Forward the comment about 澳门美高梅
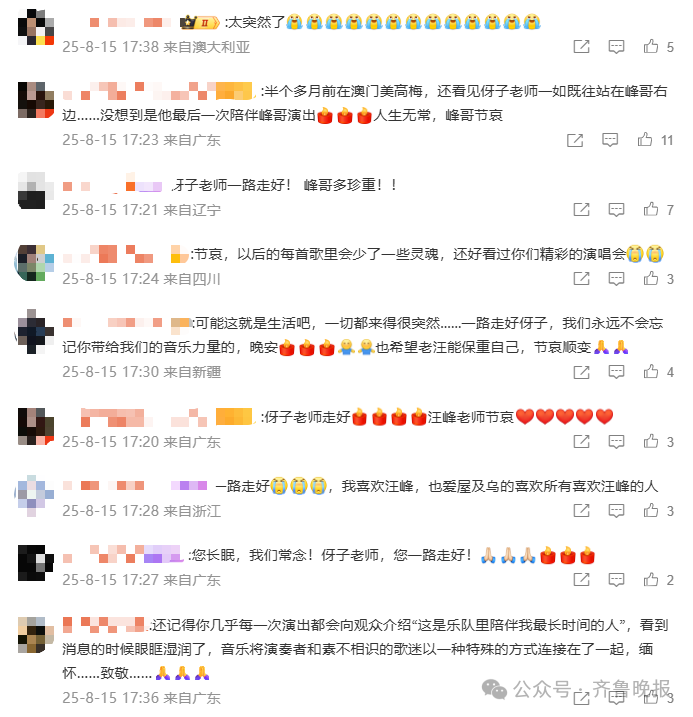This screenshot has height=717, width=693. [575, 140]
